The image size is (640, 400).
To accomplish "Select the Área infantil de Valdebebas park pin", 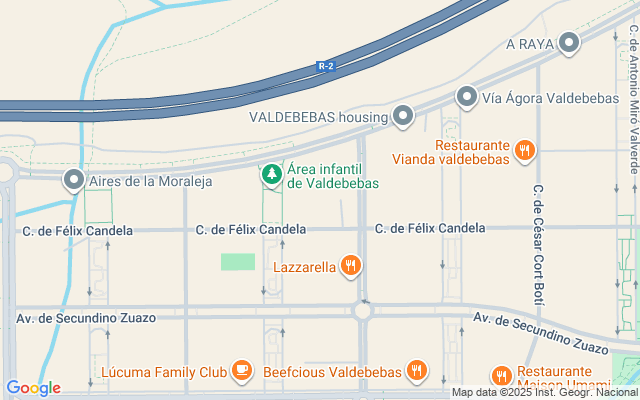I will click(x=271, y=175).
